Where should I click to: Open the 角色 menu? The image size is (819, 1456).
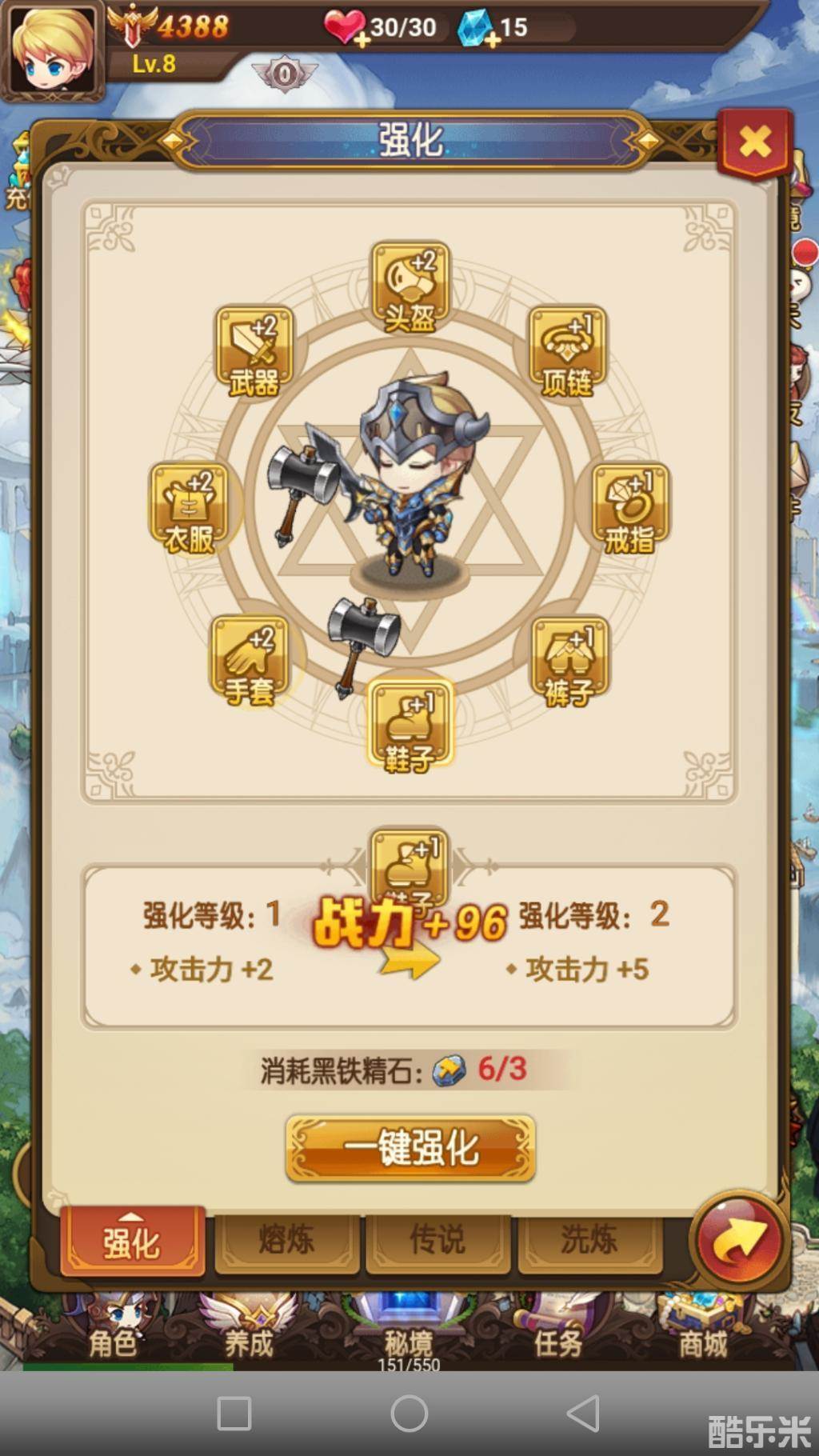[112, 1332]
